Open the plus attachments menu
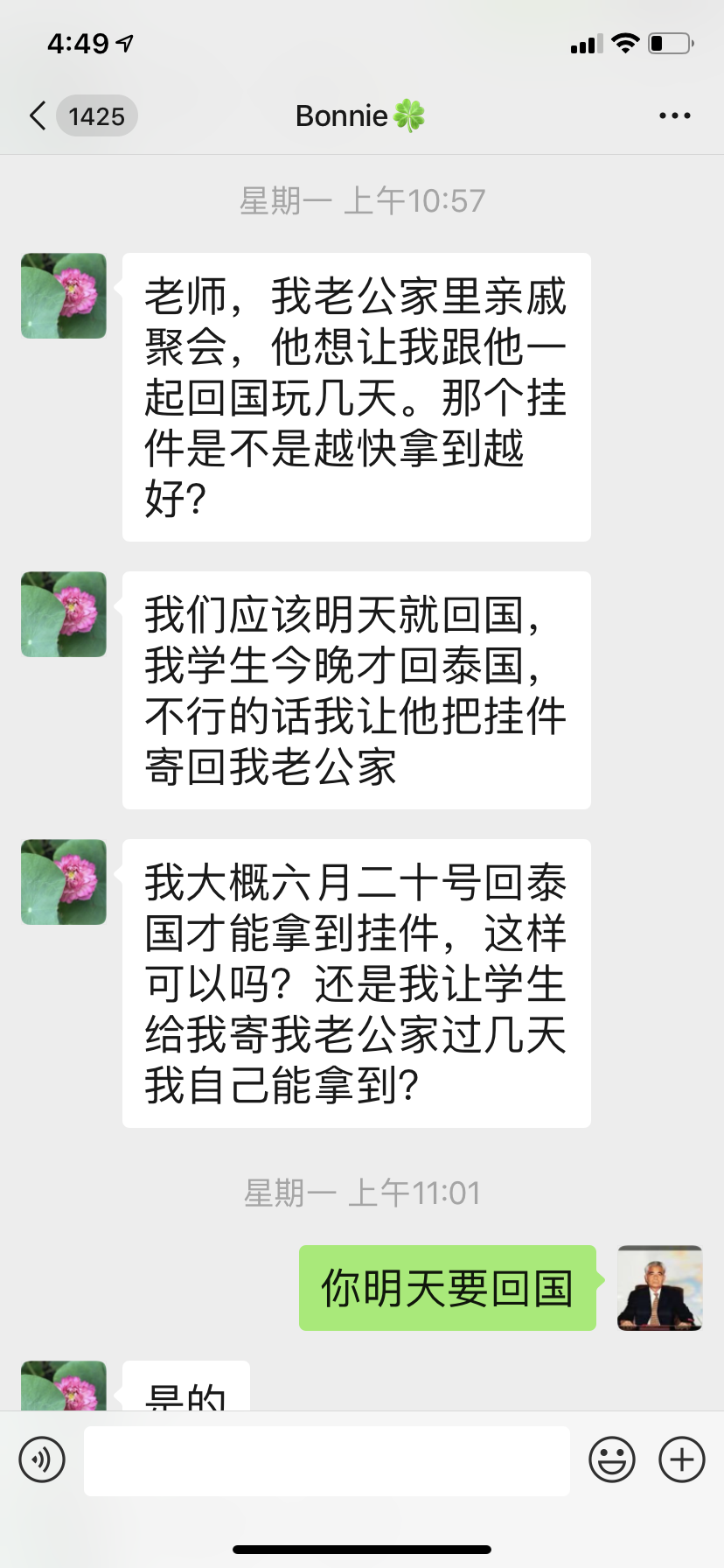The width and height of the screenshot is (724, 1568). point(682,1459)
